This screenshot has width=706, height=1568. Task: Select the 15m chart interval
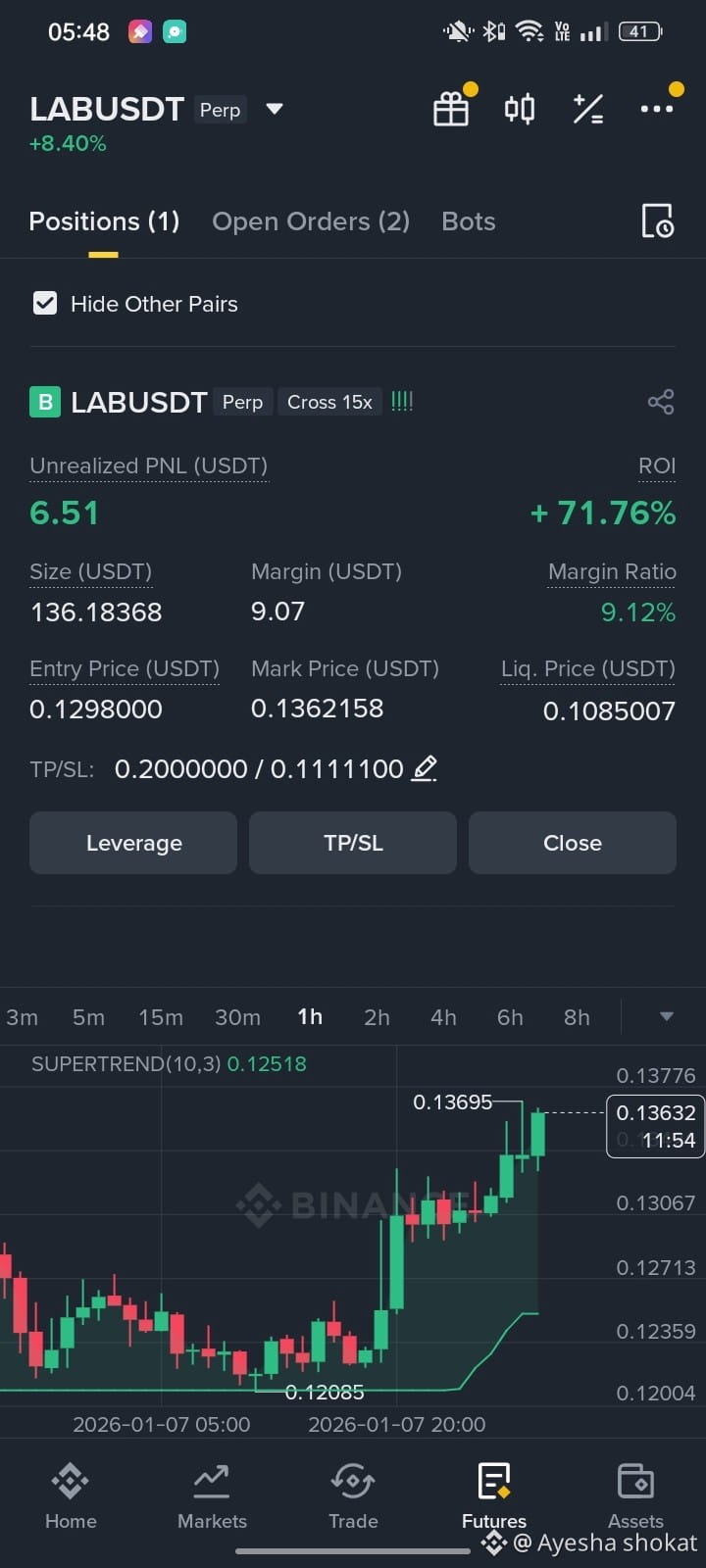[x=161, y=1017]
